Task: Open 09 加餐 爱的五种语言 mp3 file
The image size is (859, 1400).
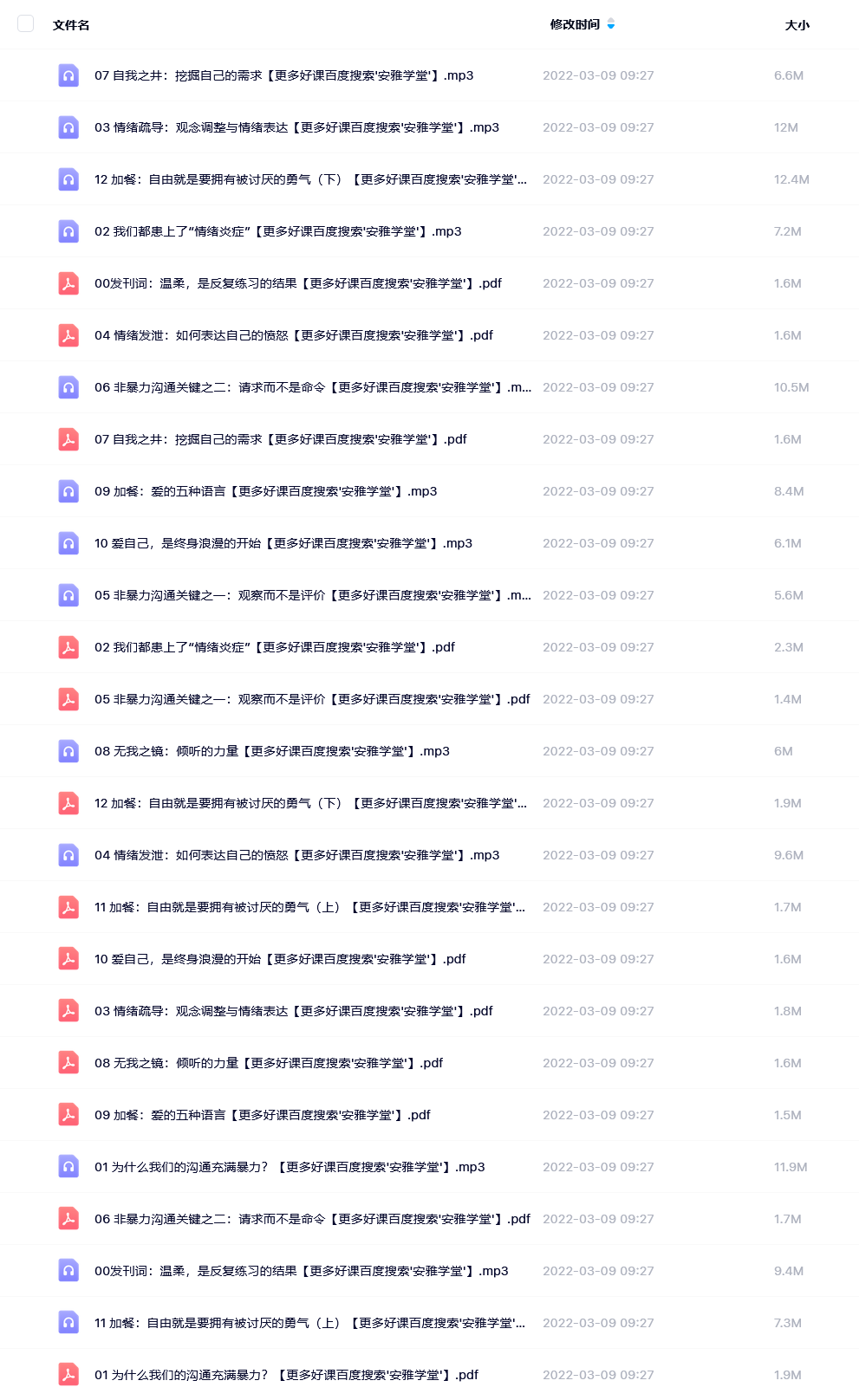Action: coord(265,491)
